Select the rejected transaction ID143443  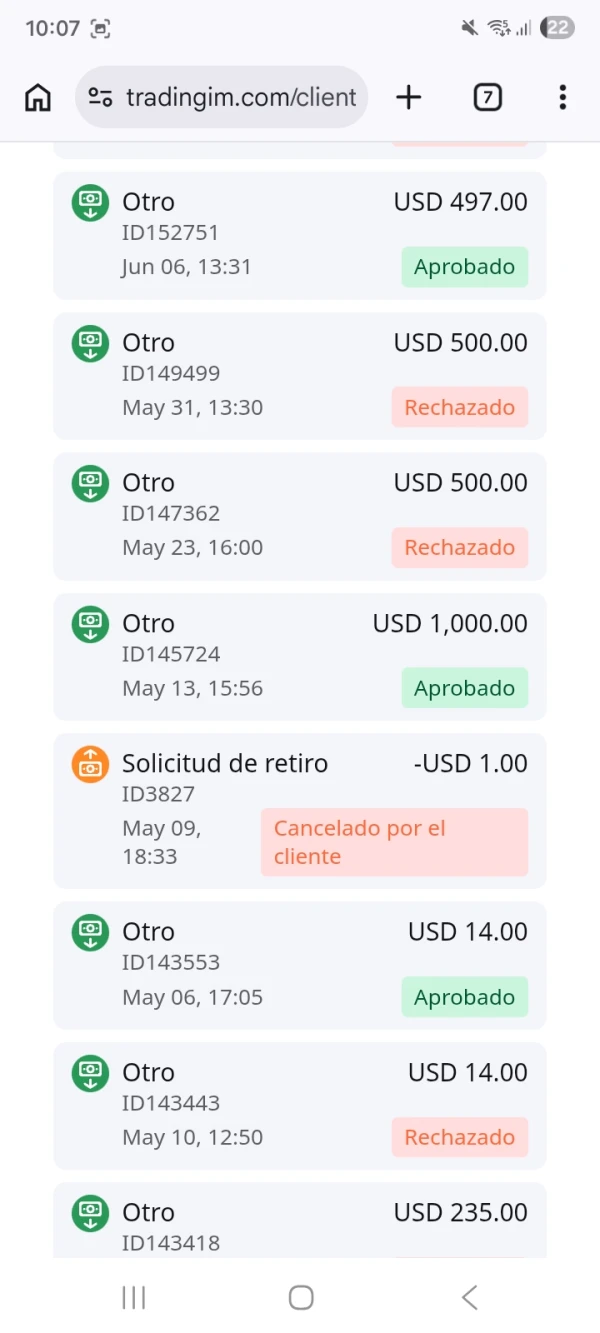(300, 1105)
